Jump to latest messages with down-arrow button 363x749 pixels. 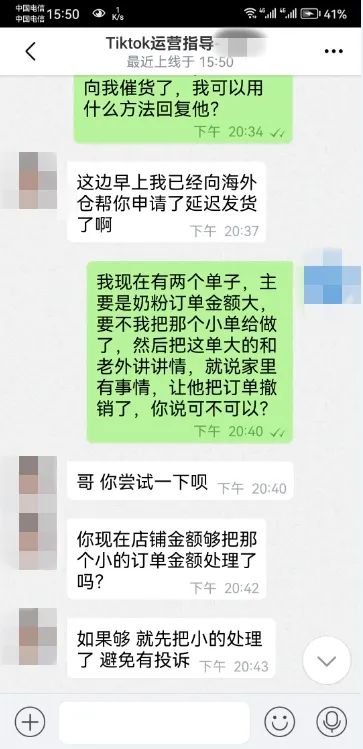[x=327, y=661]
